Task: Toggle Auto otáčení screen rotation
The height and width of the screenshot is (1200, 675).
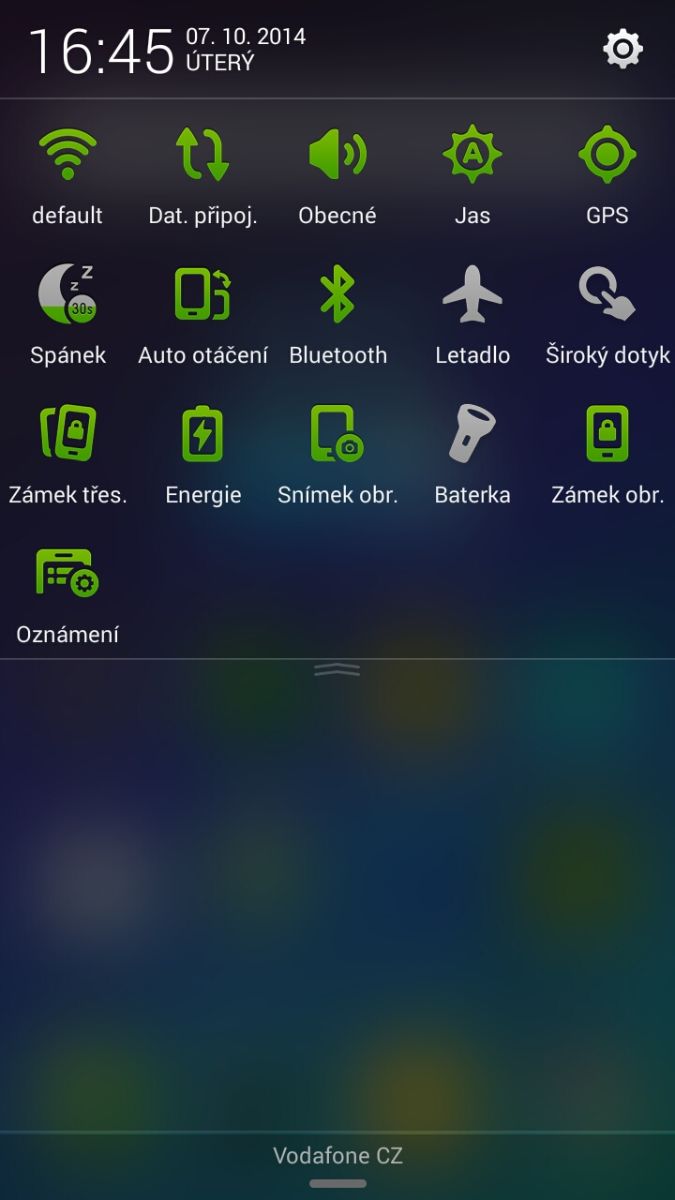Action: [x=203, y=296]
